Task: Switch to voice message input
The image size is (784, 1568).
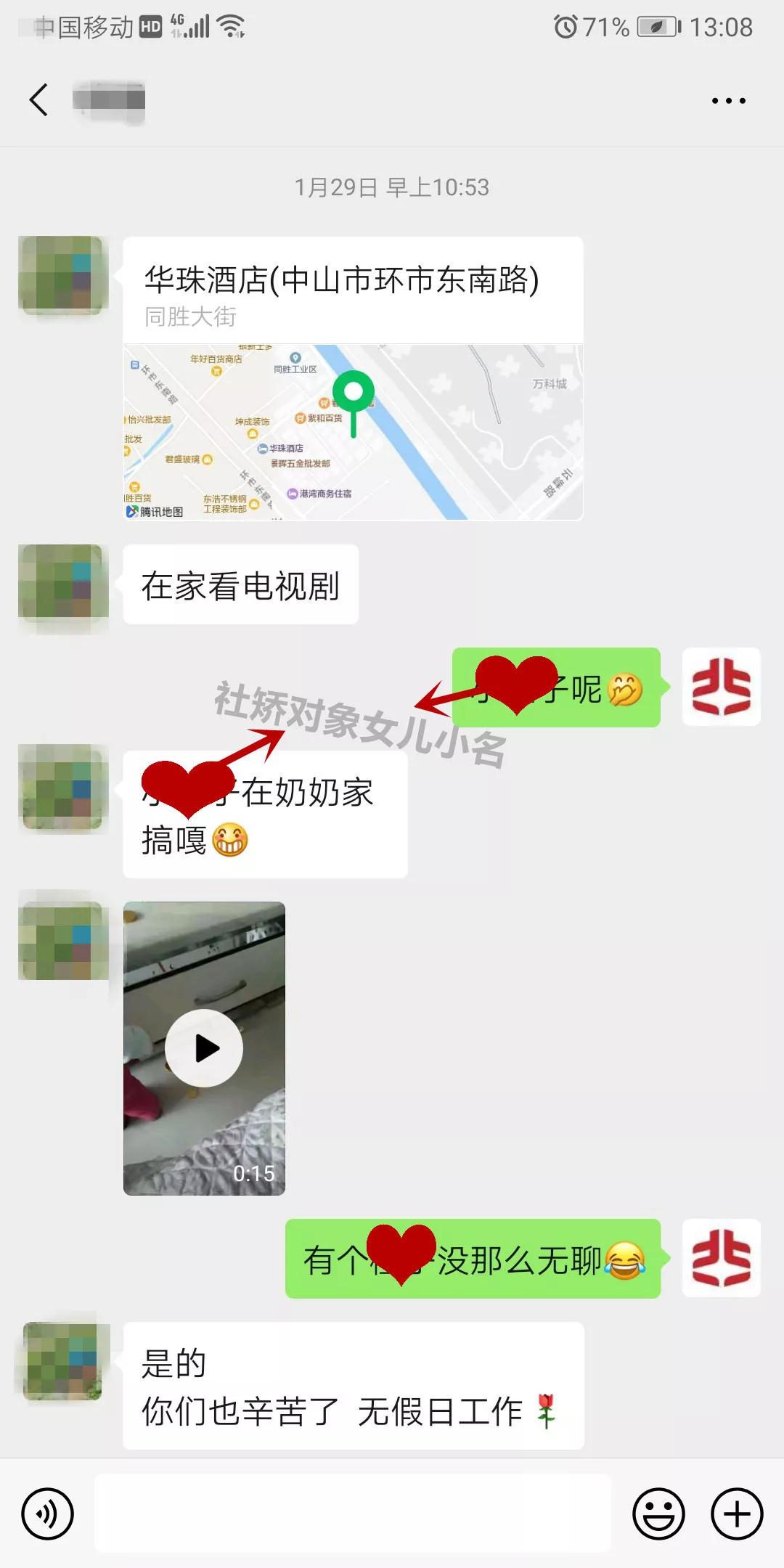Action: coord(48,1514)
